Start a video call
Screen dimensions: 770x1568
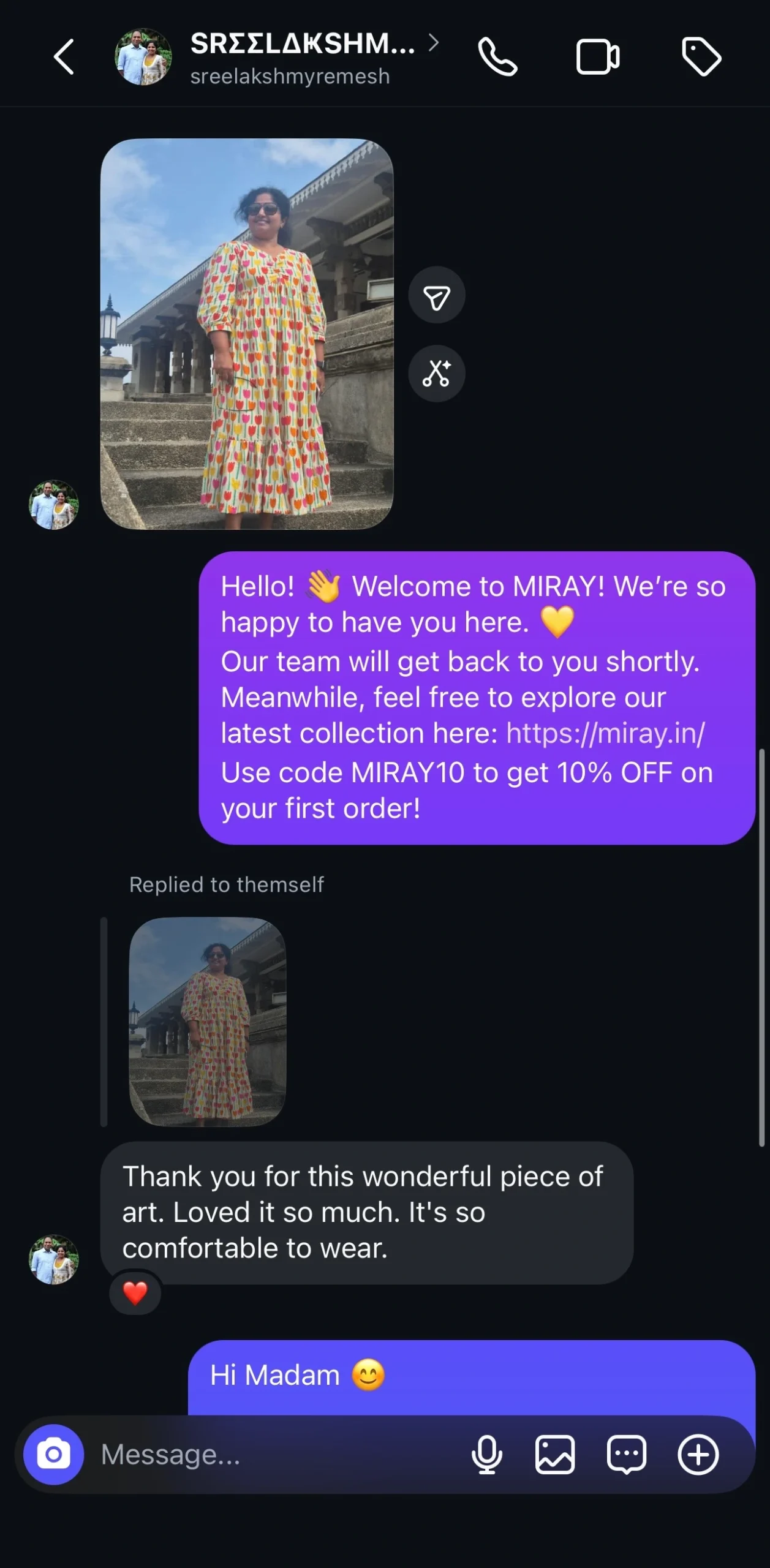tap(598, 57)
